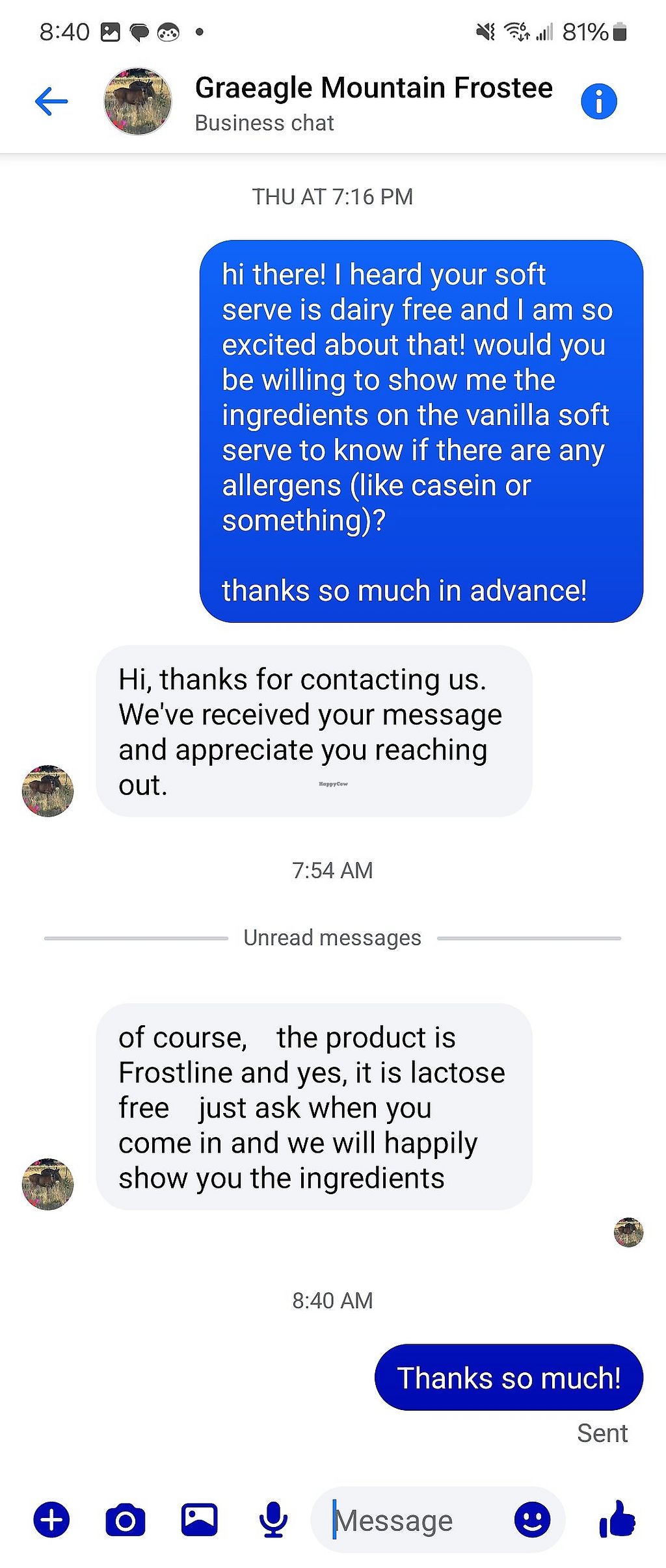Go back to the chat list
The image size is (666, 1568).
click(51, 101)
